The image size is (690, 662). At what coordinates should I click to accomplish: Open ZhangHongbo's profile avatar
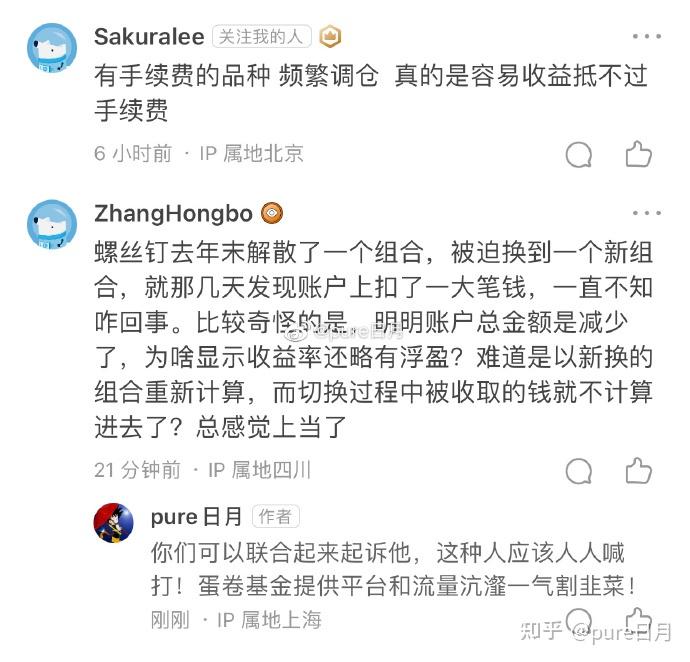pos(52,225)
